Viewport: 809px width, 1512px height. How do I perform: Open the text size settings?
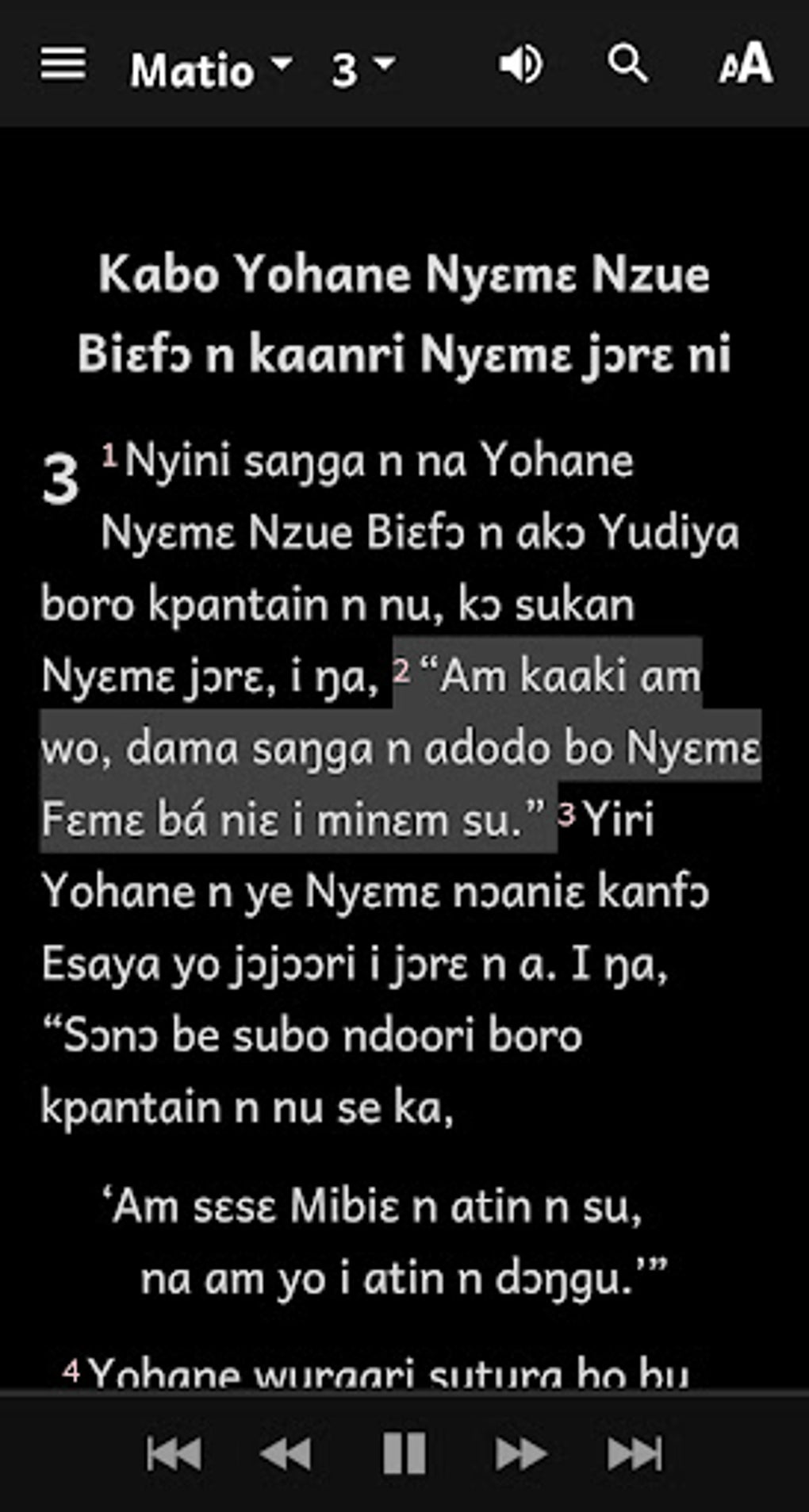(x=746, y=63)
